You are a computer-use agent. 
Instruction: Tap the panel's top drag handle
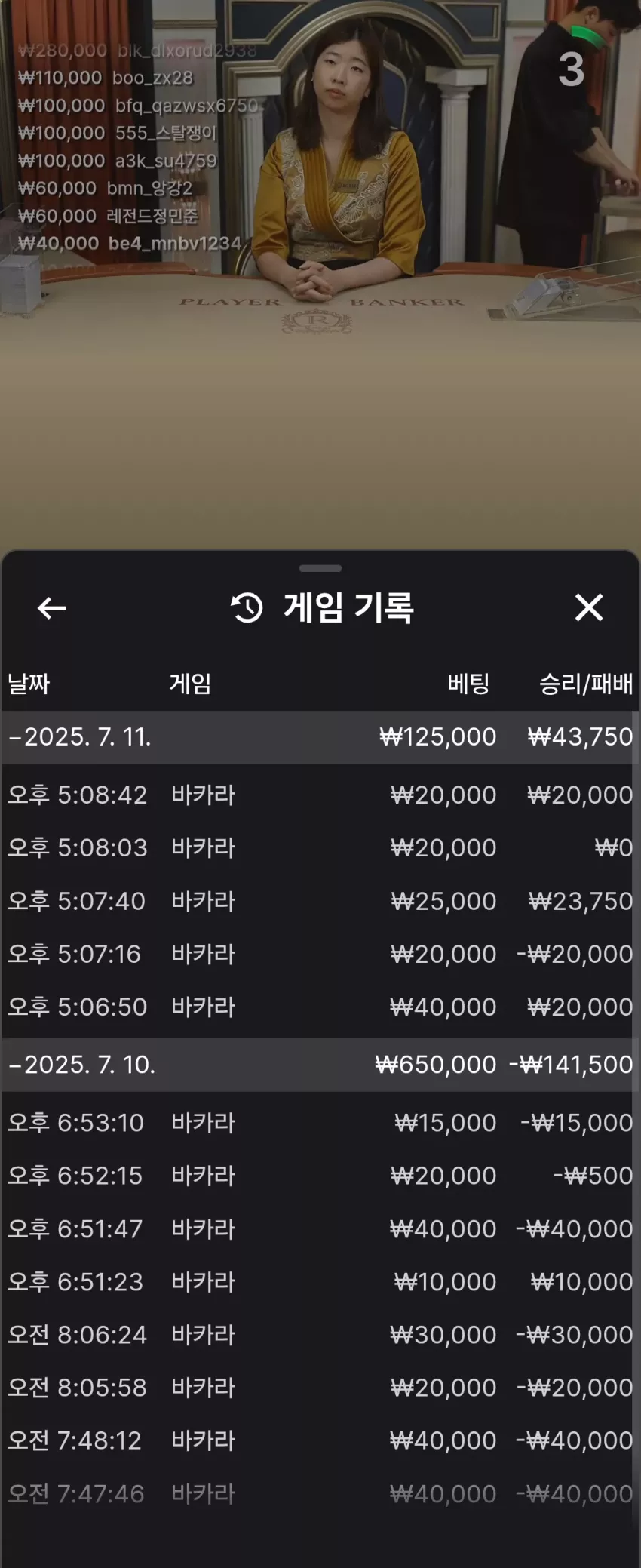(320, 568)
